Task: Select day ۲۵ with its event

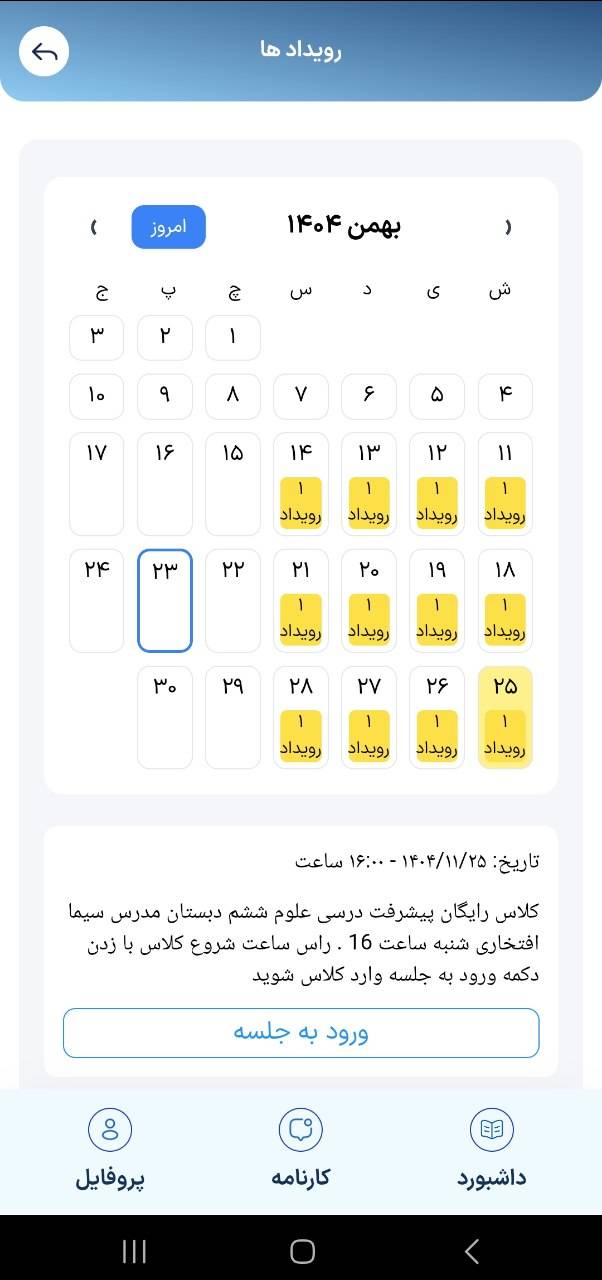Action: (505, 717)
